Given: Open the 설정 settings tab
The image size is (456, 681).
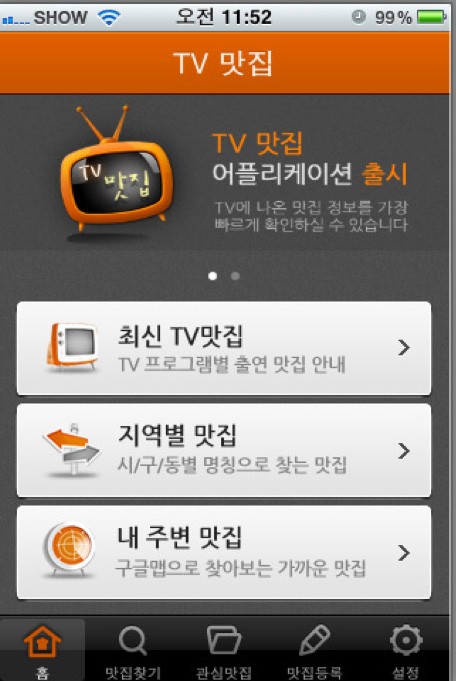Looking at the screenshot, I should [406, 650].
